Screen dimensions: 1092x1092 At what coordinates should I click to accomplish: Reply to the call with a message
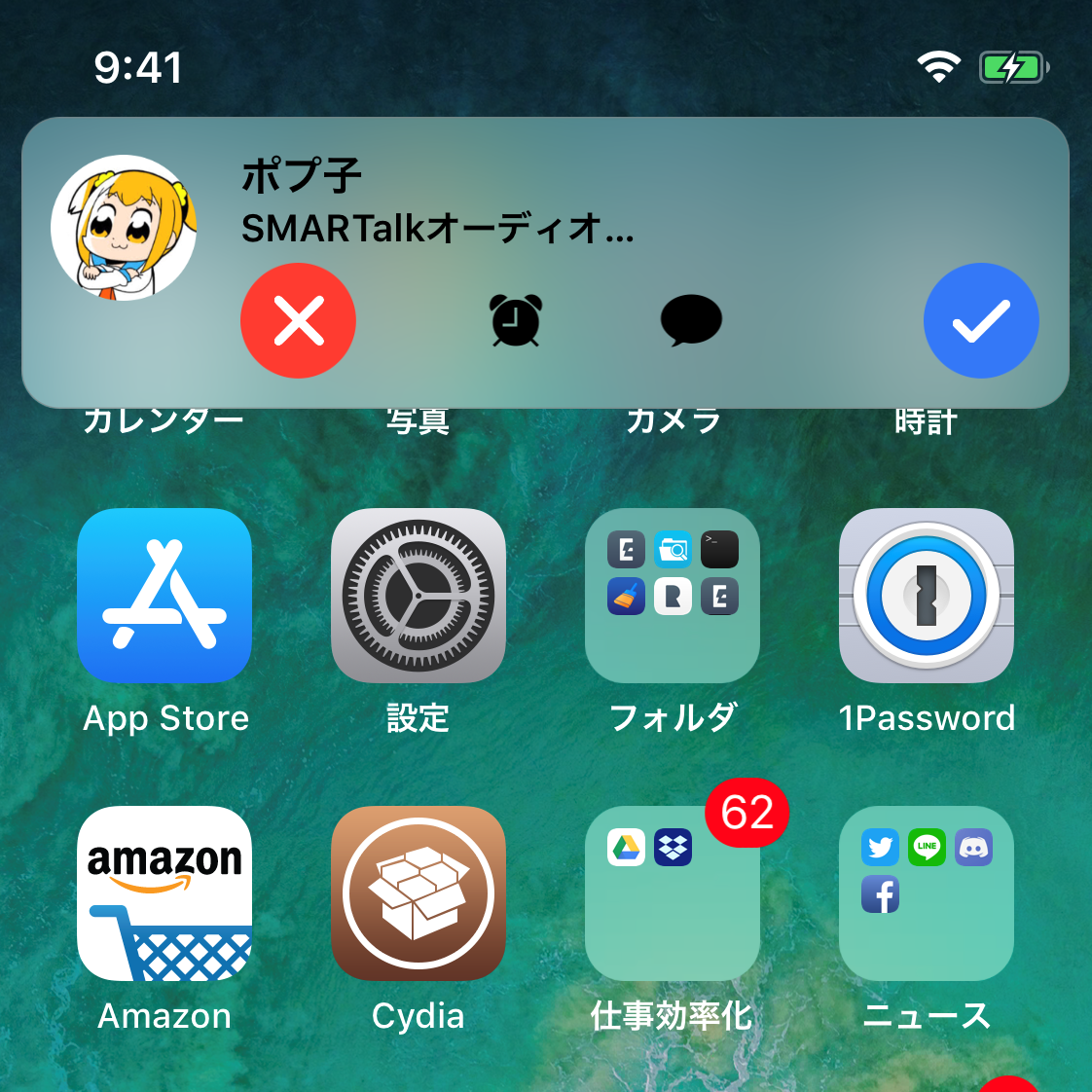691,320
